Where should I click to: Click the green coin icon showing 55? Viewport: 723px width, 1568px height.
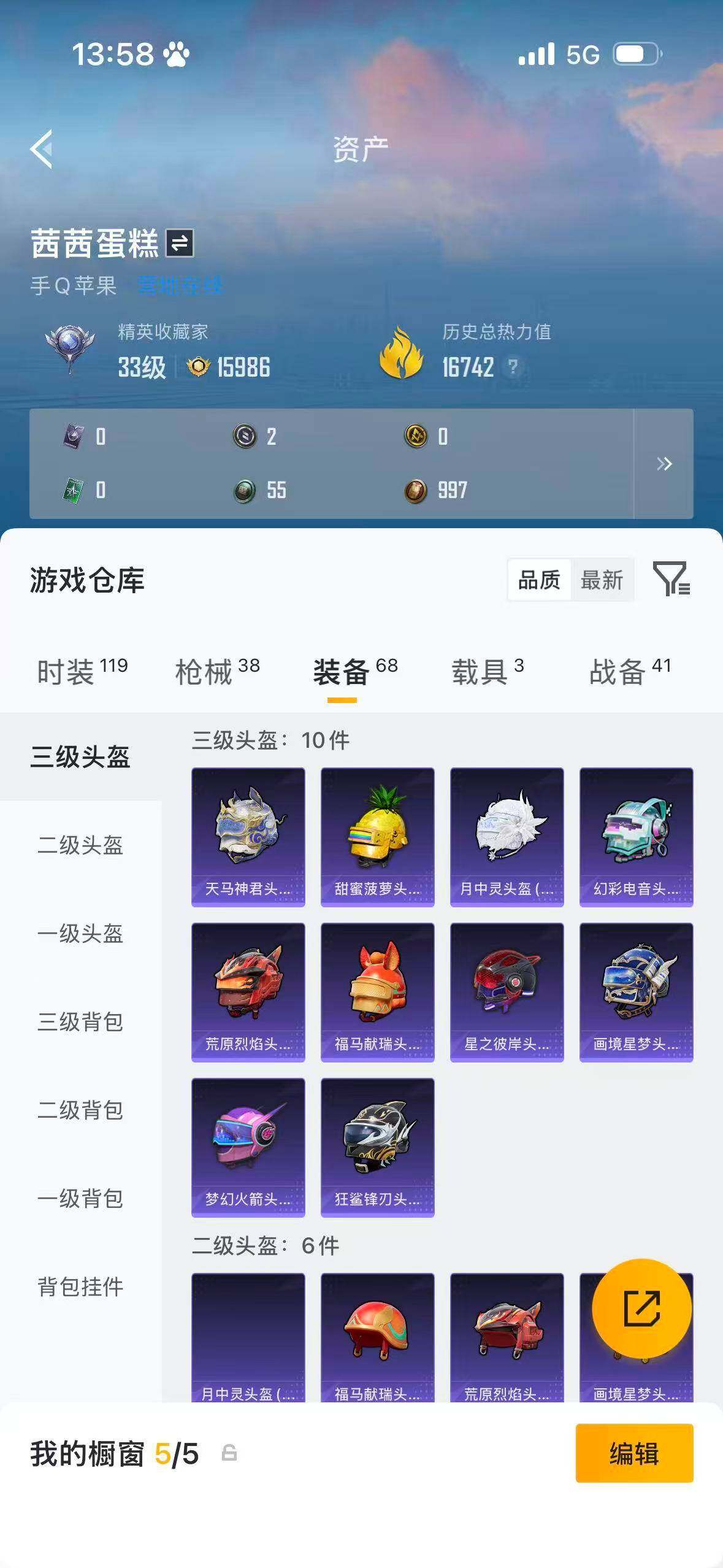tap(244, 491)
